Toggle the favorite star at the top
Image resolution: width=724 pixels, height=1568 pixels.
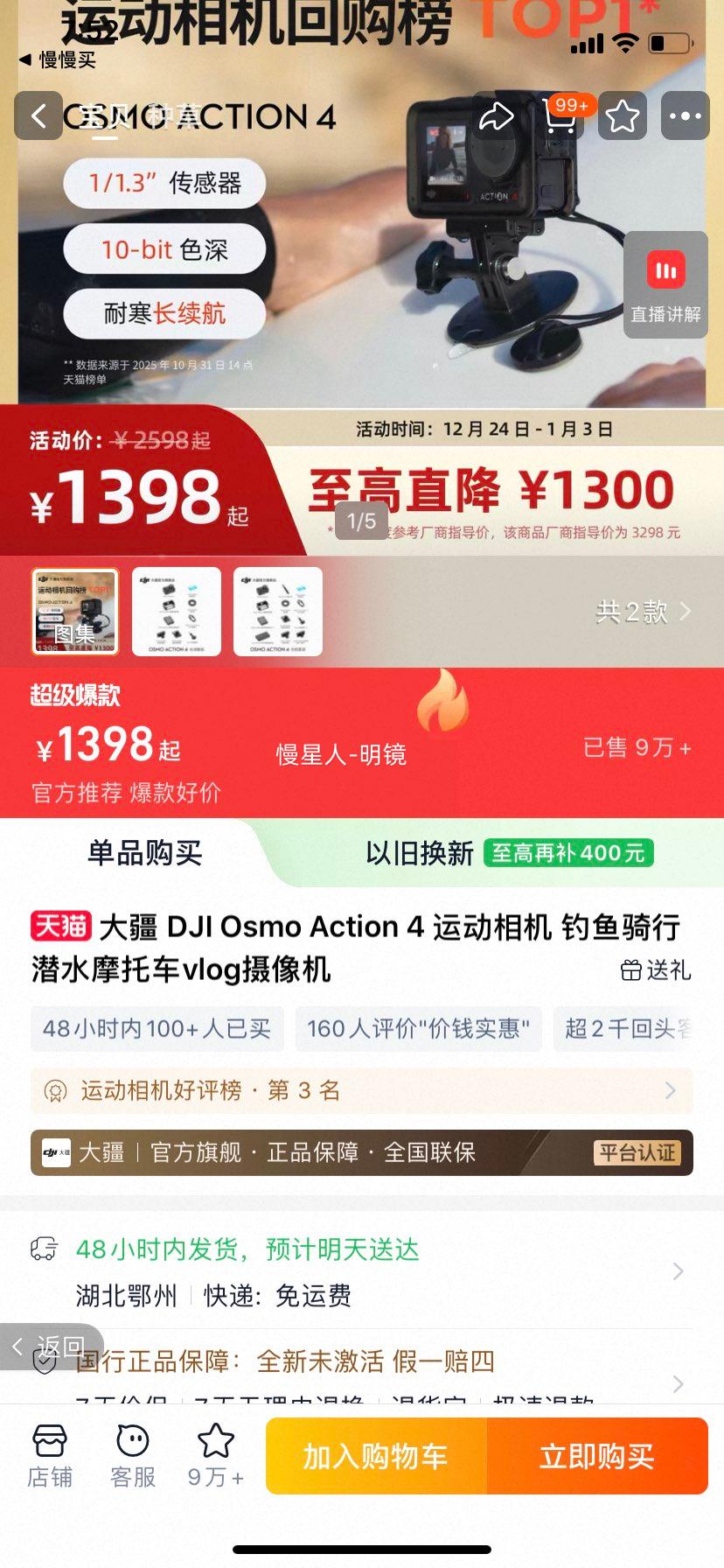[622, 116]
